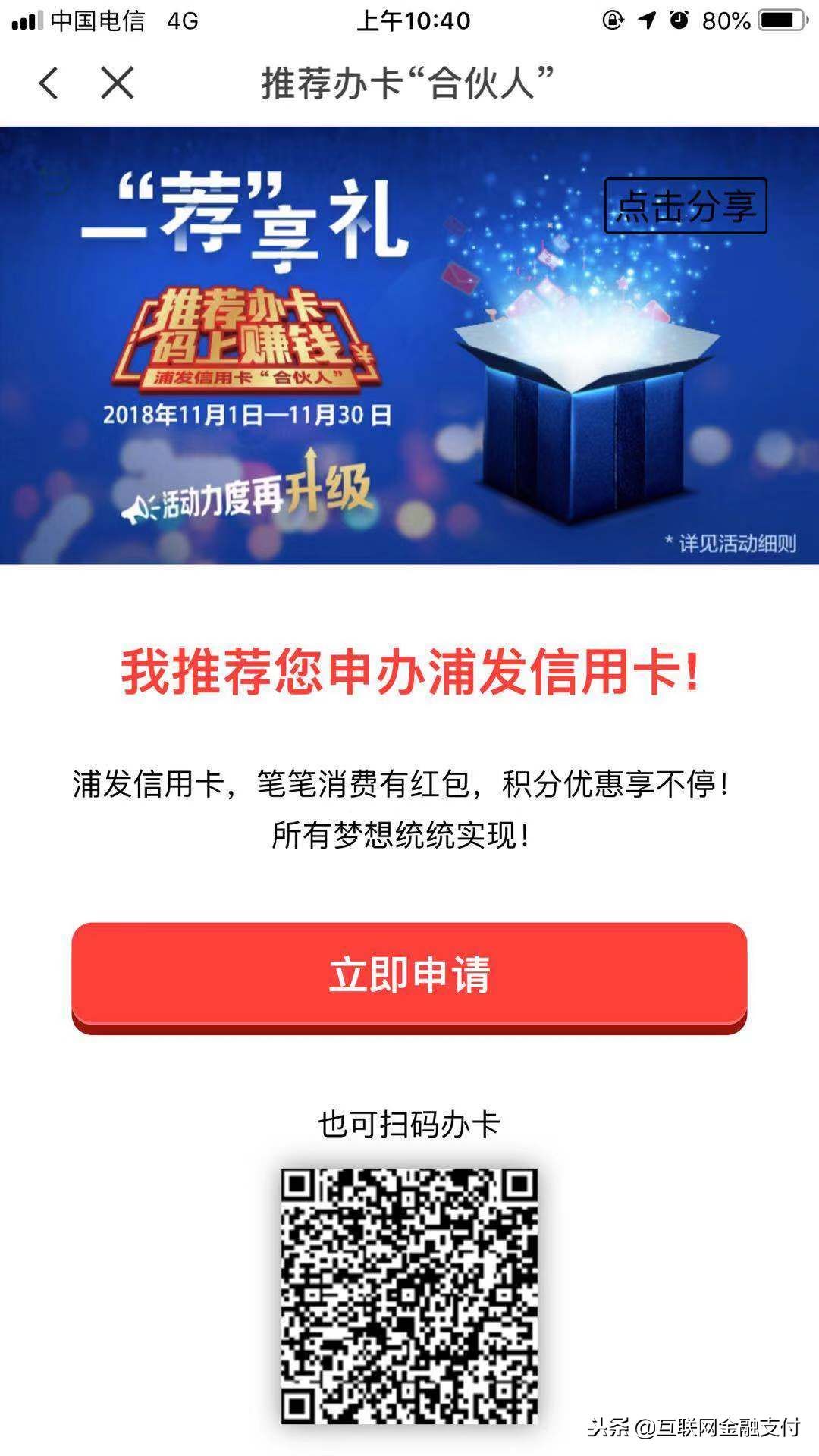Screen dimensions: 819x1456
Task: Close the page with the X icon
Action: (115, 84)
